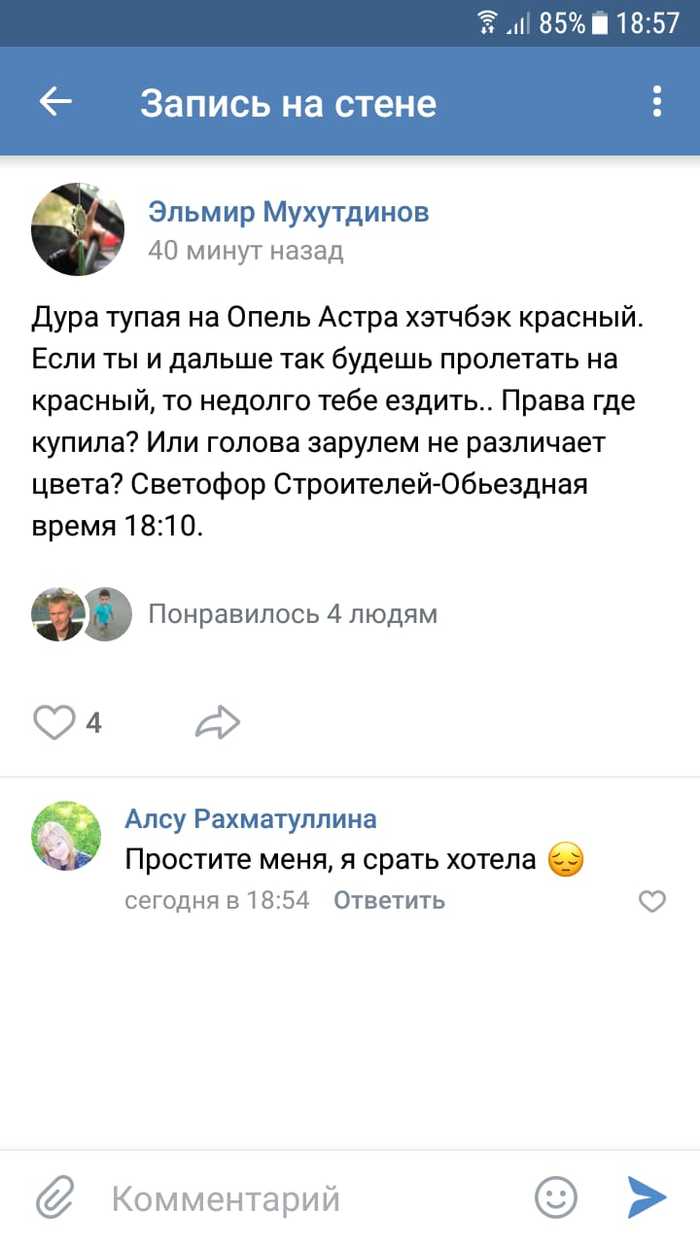700x1244 pixels.
Task: Tap the post author's avatar
Action: coord(78,229)
